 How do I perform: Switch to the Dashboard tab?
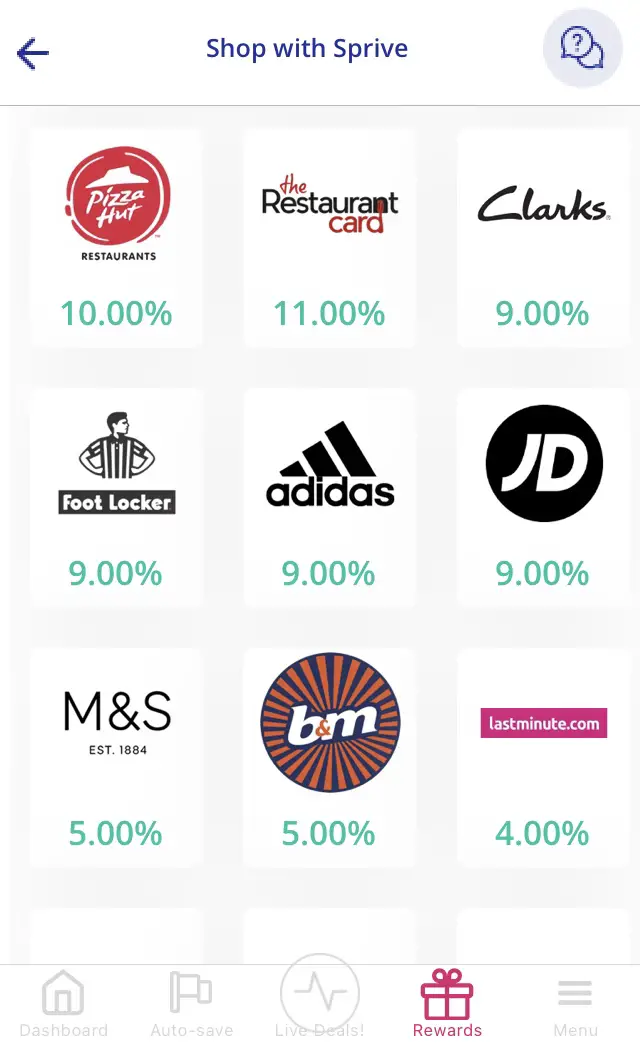coord(64,1005)
